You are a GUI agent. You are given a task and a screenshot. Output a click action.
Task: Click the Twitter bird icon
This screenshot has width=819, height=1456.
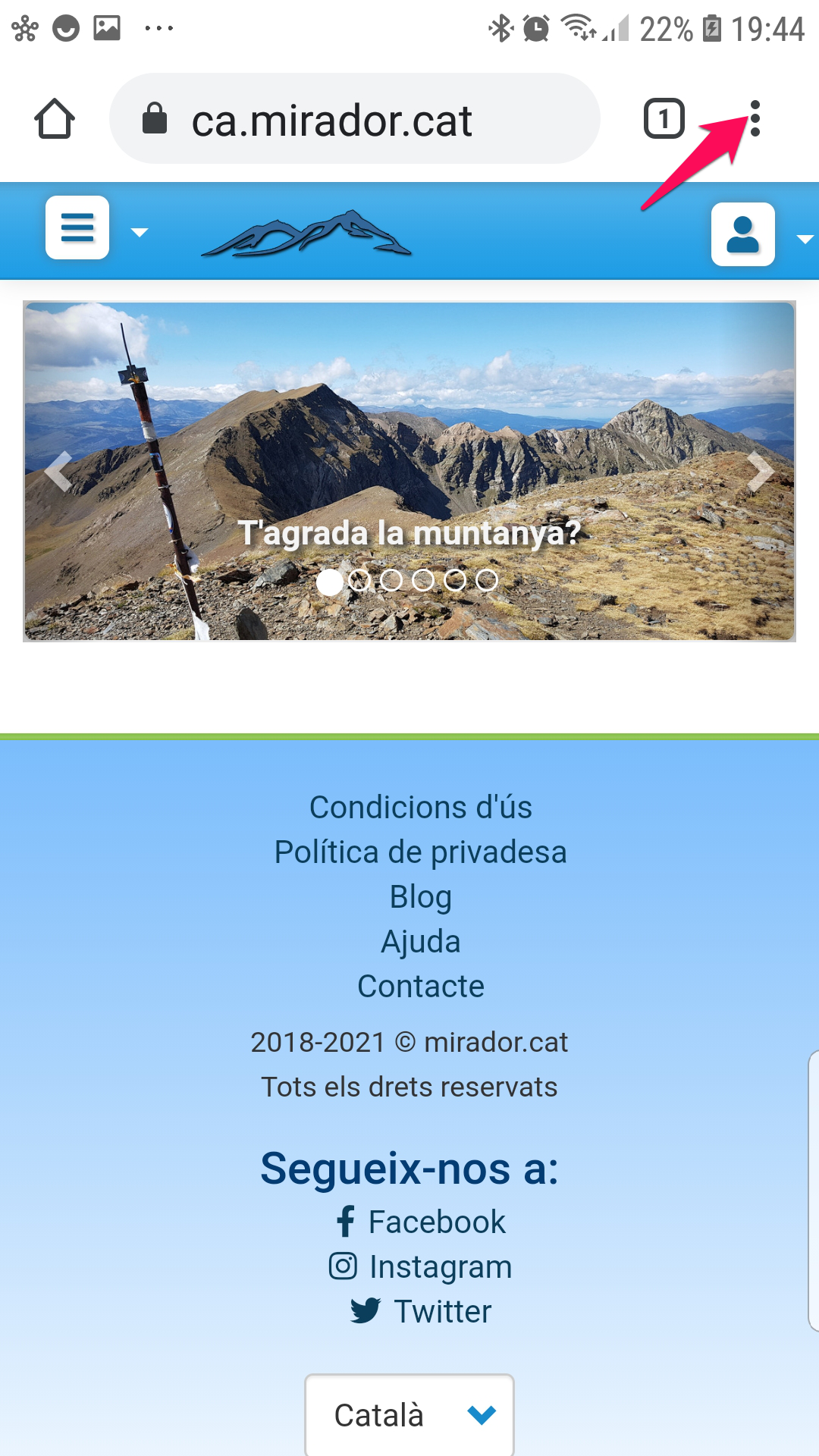(x=365, y=1310)
